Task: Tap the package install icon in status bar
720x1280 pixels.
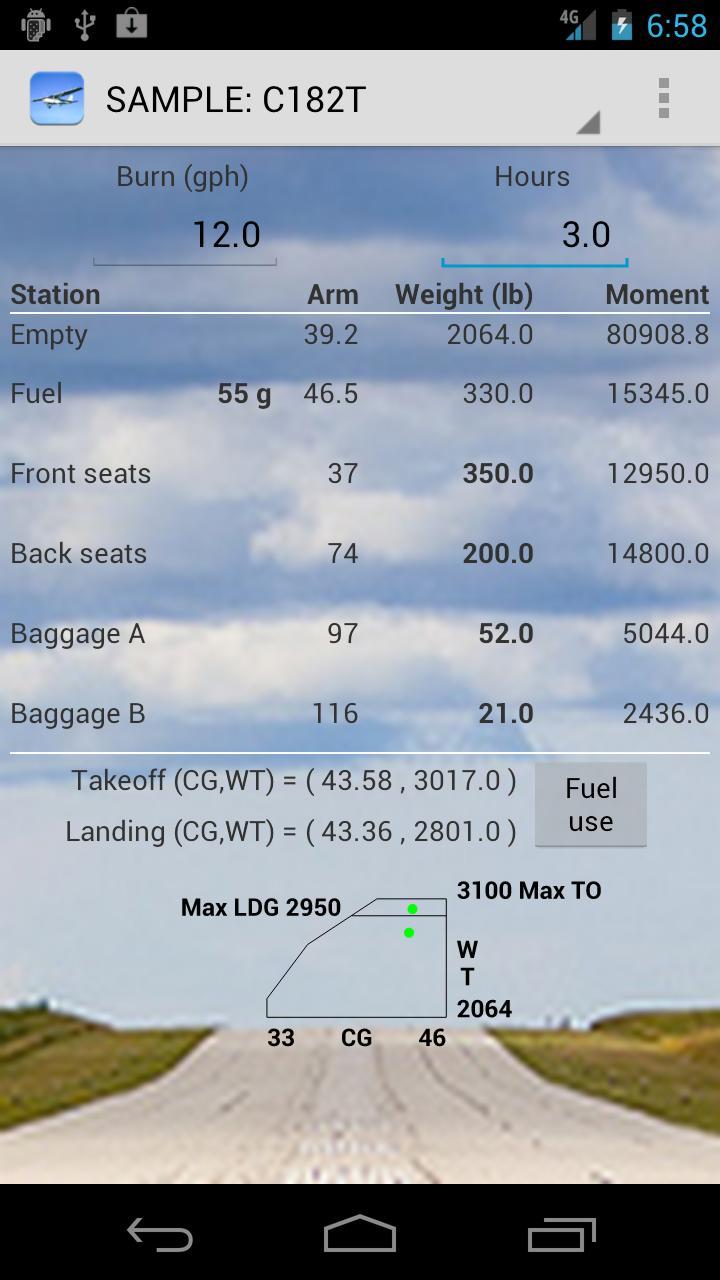Action: [x=134, y=24]
